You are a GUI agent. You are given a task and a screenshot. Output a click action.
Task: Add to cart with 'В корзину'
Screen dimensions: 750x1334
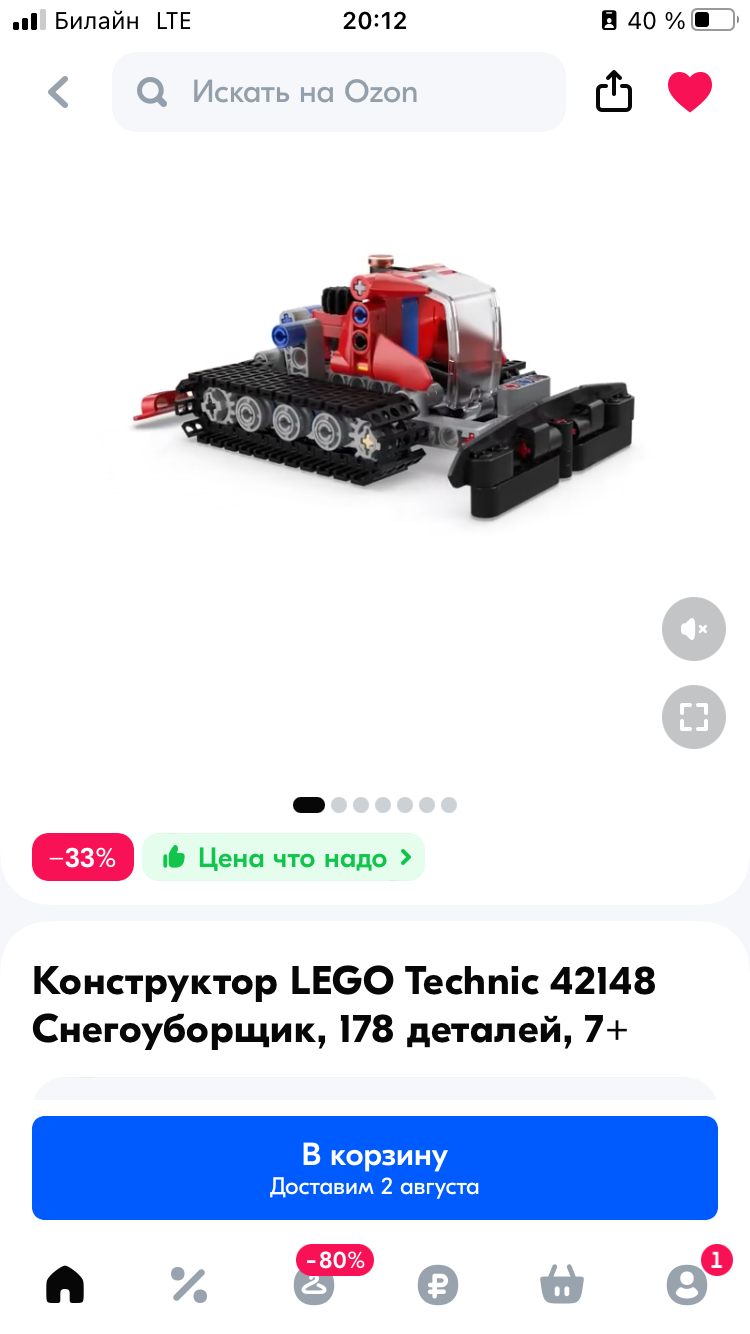(x=375, y=1168)
